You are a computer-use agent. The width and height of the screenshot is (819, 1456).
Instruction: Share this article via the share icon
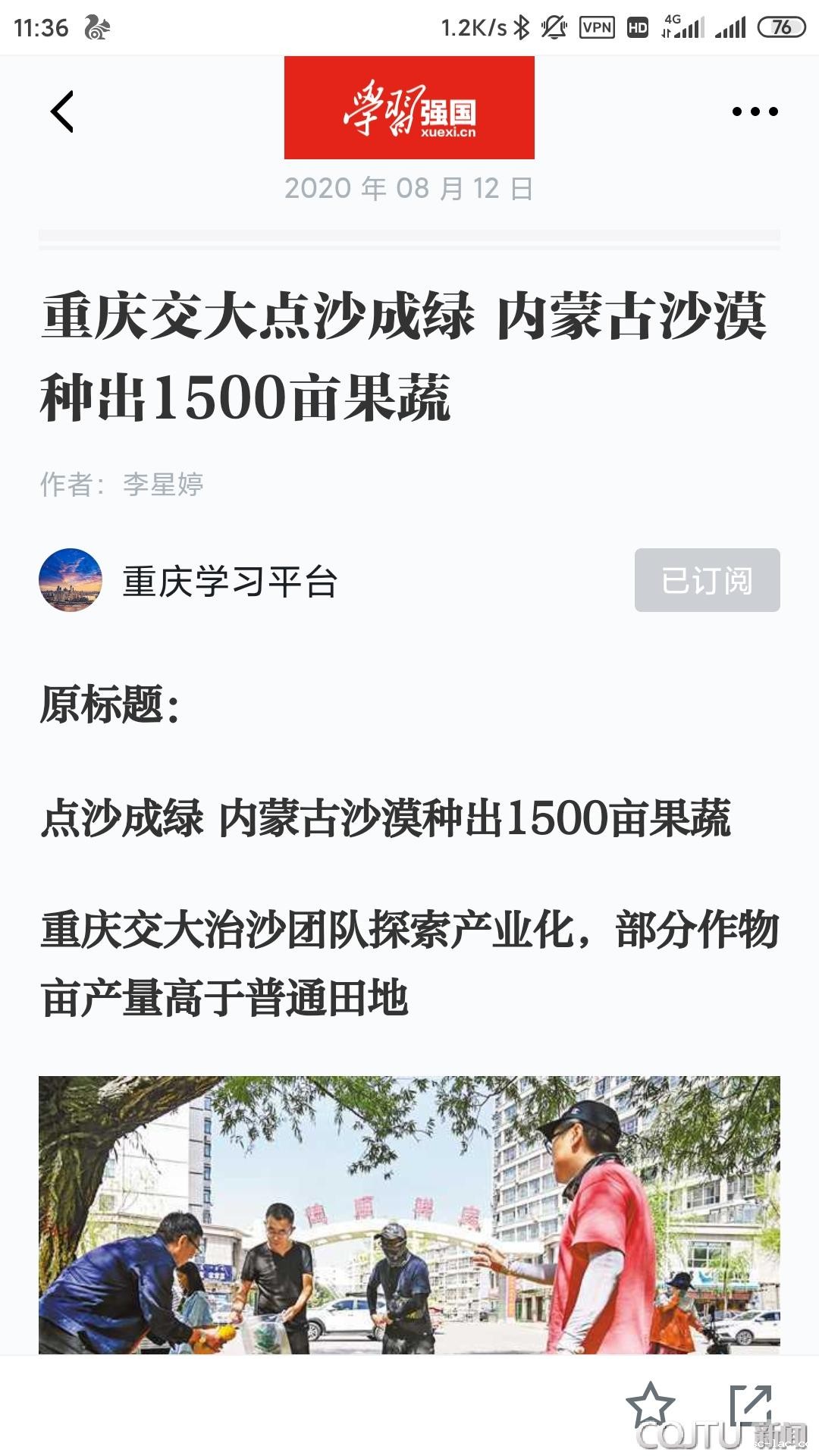pyautogui.click(x=751, y=1404)
